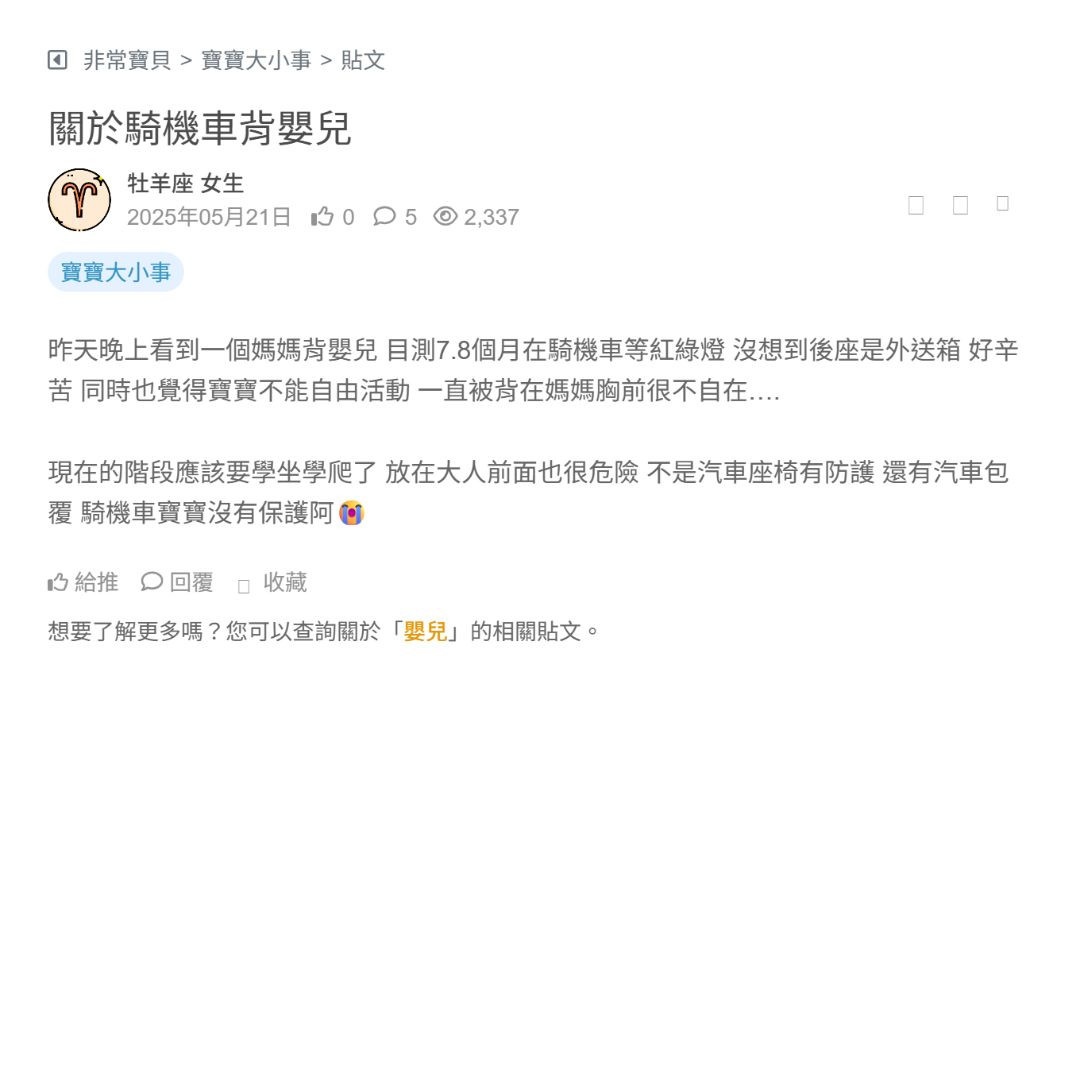
Task: Give this post a 給推 like
Action: coord(84,582)
